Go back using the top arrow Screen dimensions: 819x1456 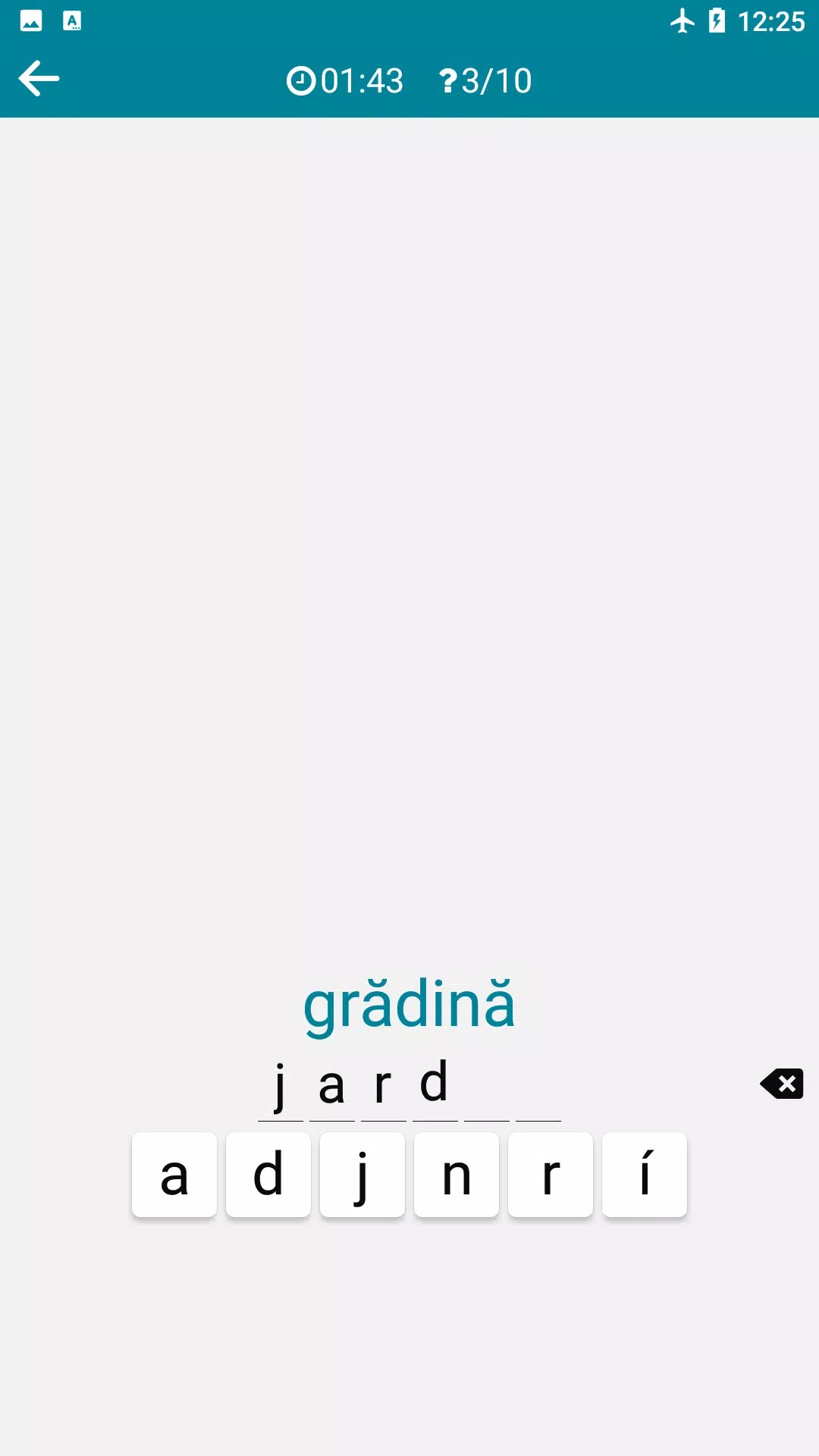[x=39, y=79]
